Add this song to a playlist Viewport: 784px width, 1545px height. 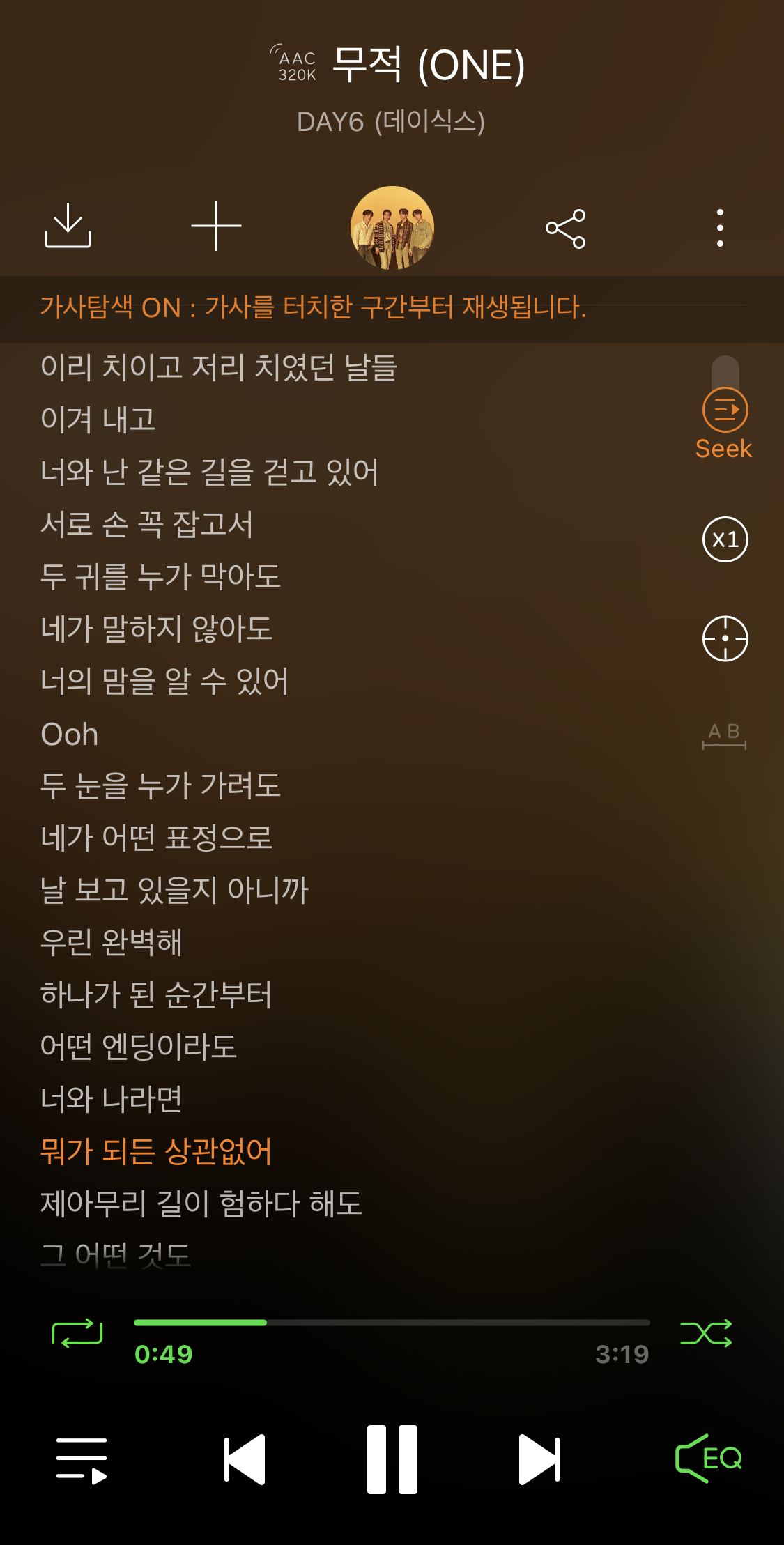pyautogui.click(x=216, y=226)
